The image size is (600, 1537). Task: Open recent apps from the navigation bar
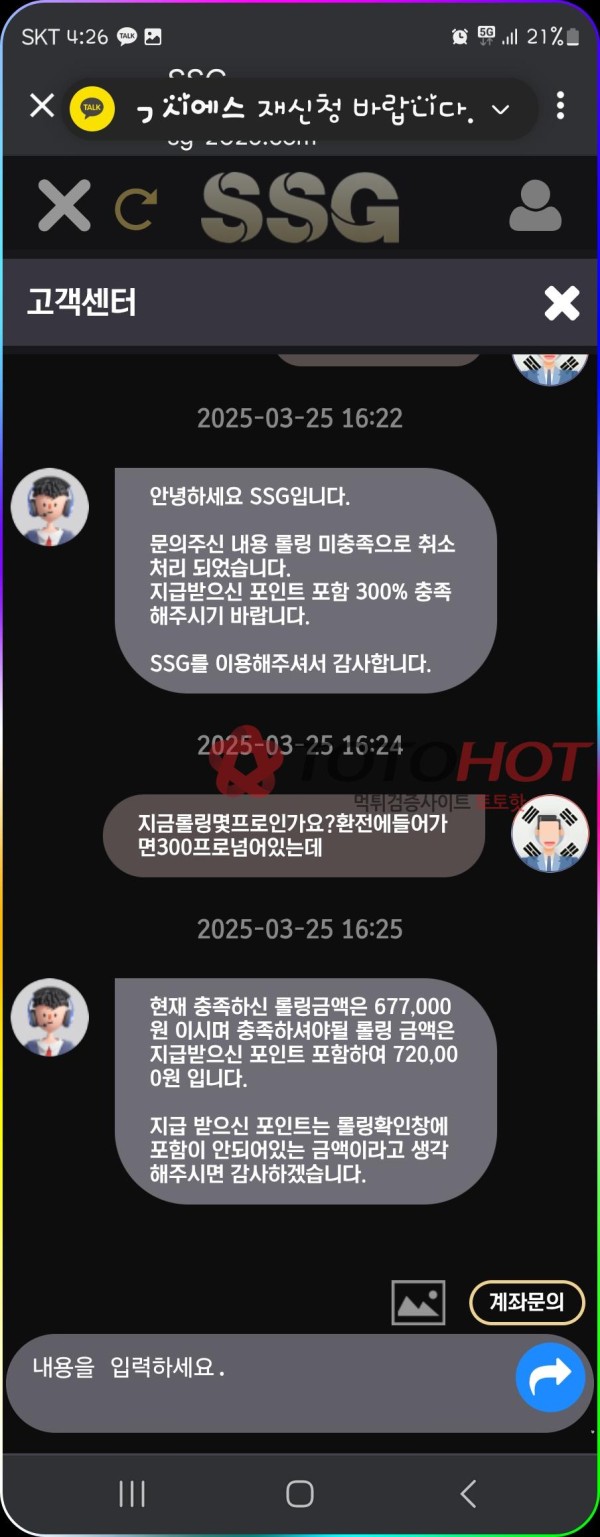(132, 1493)
